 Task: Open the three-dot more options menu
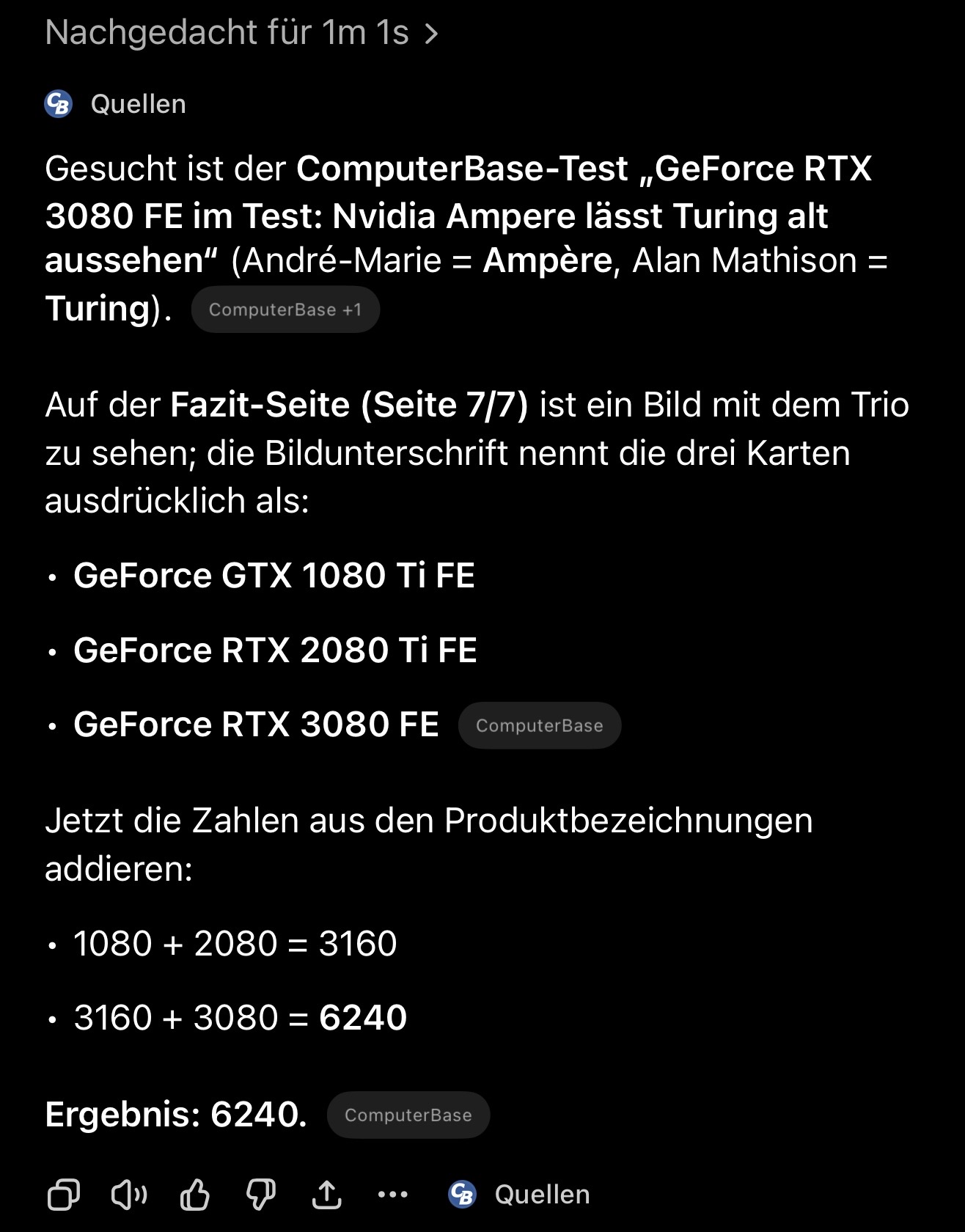[392, 1195]
